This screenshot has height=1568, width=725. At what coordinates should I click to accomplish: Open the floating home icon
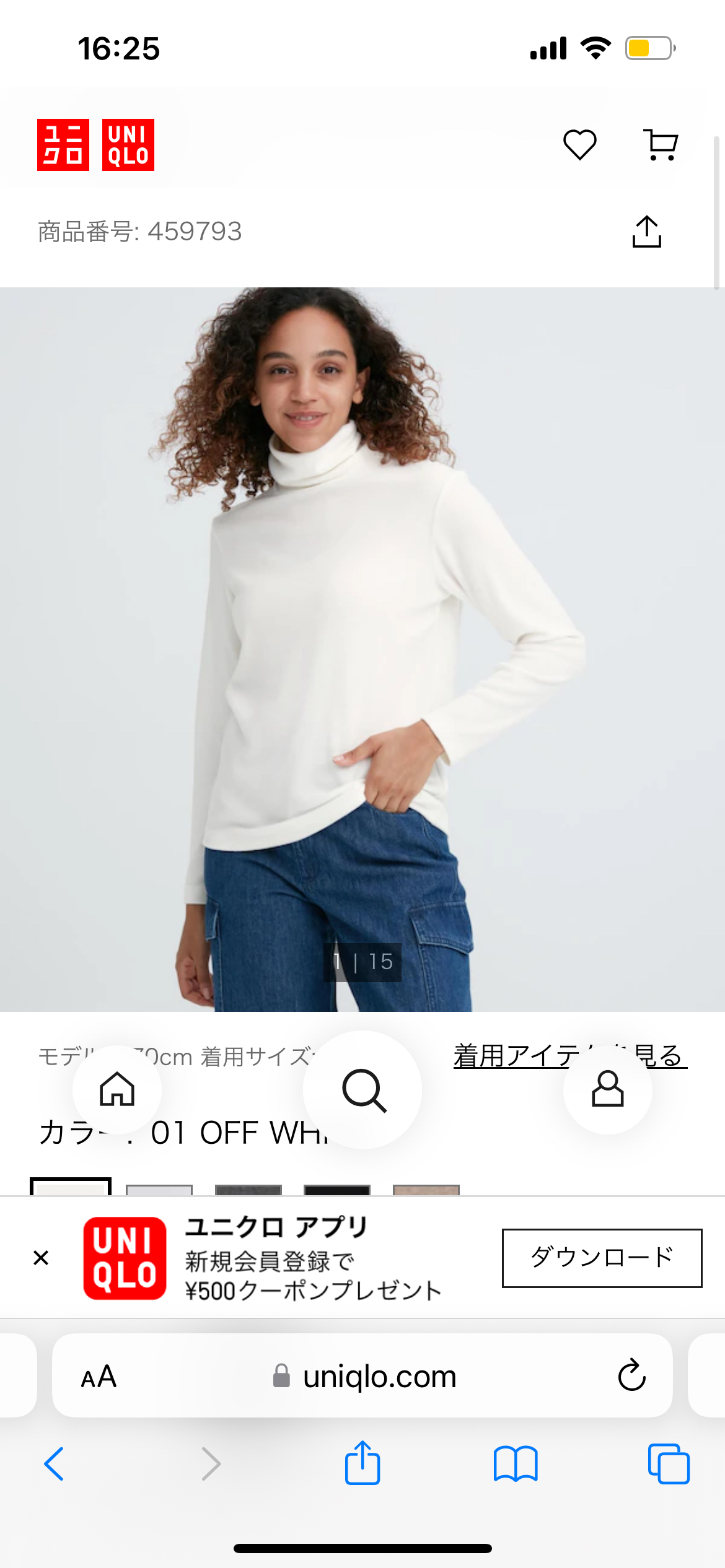(x=118, y=1091)
